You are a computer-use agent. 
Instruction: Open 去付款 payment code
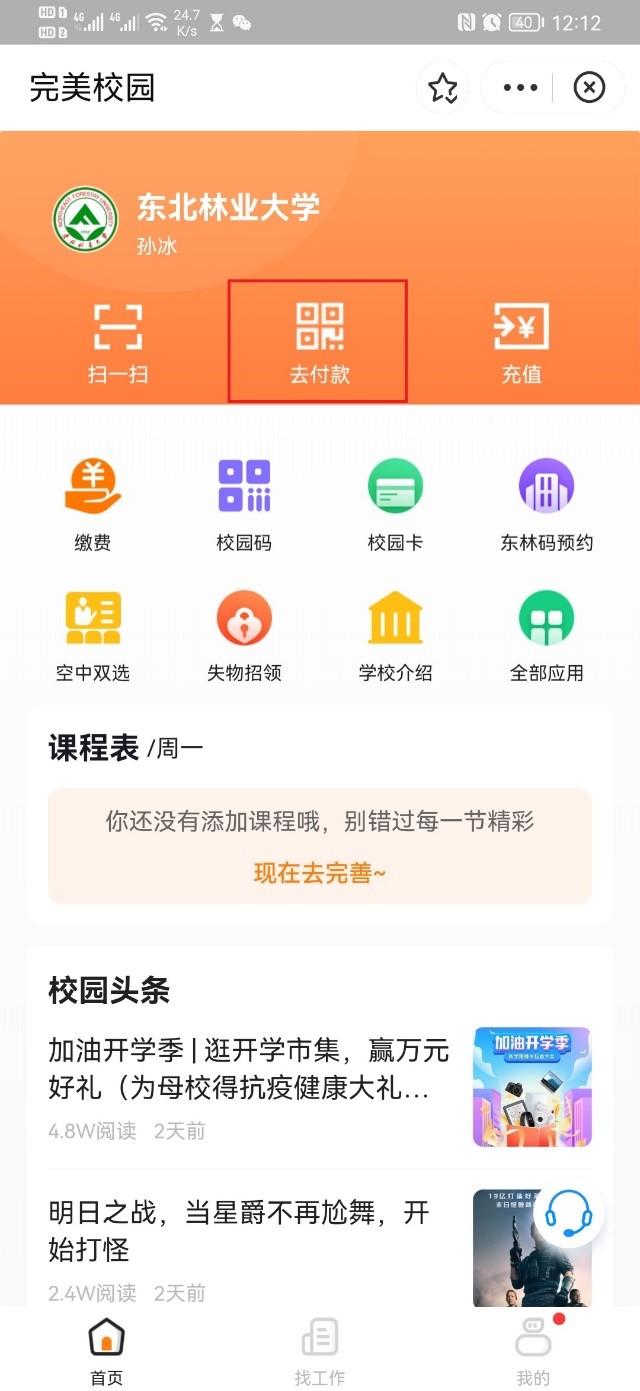(x=319, y=343)
